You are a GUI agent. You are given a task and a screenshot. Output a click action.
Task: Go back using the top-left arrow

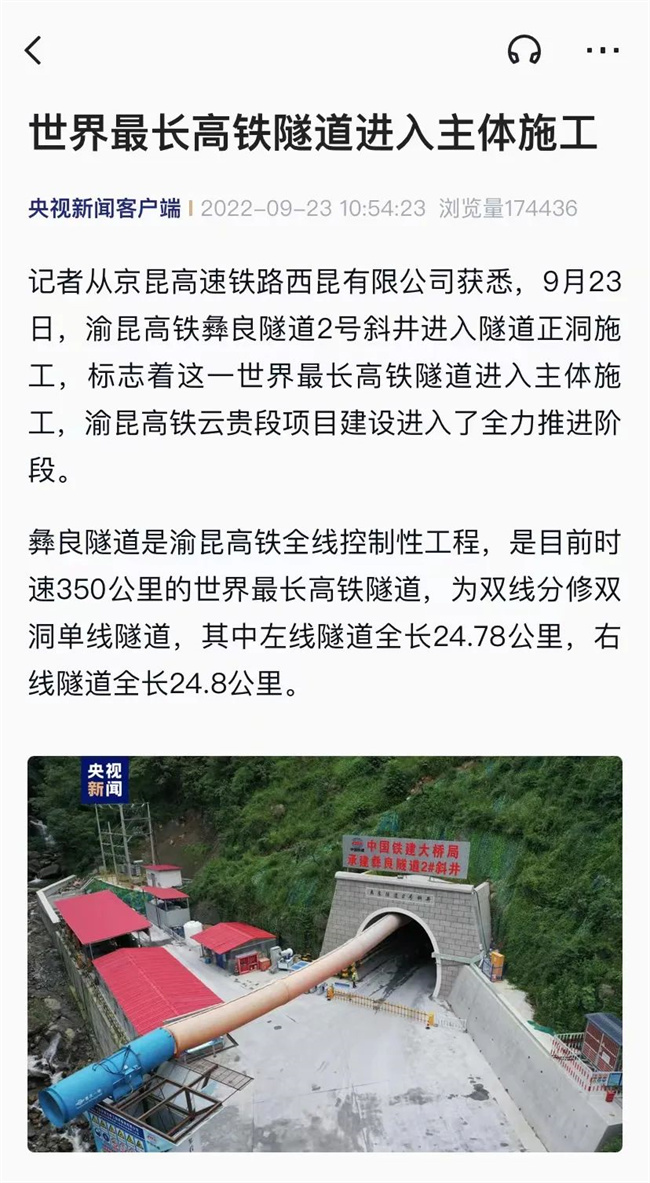[x=34, y=50]
